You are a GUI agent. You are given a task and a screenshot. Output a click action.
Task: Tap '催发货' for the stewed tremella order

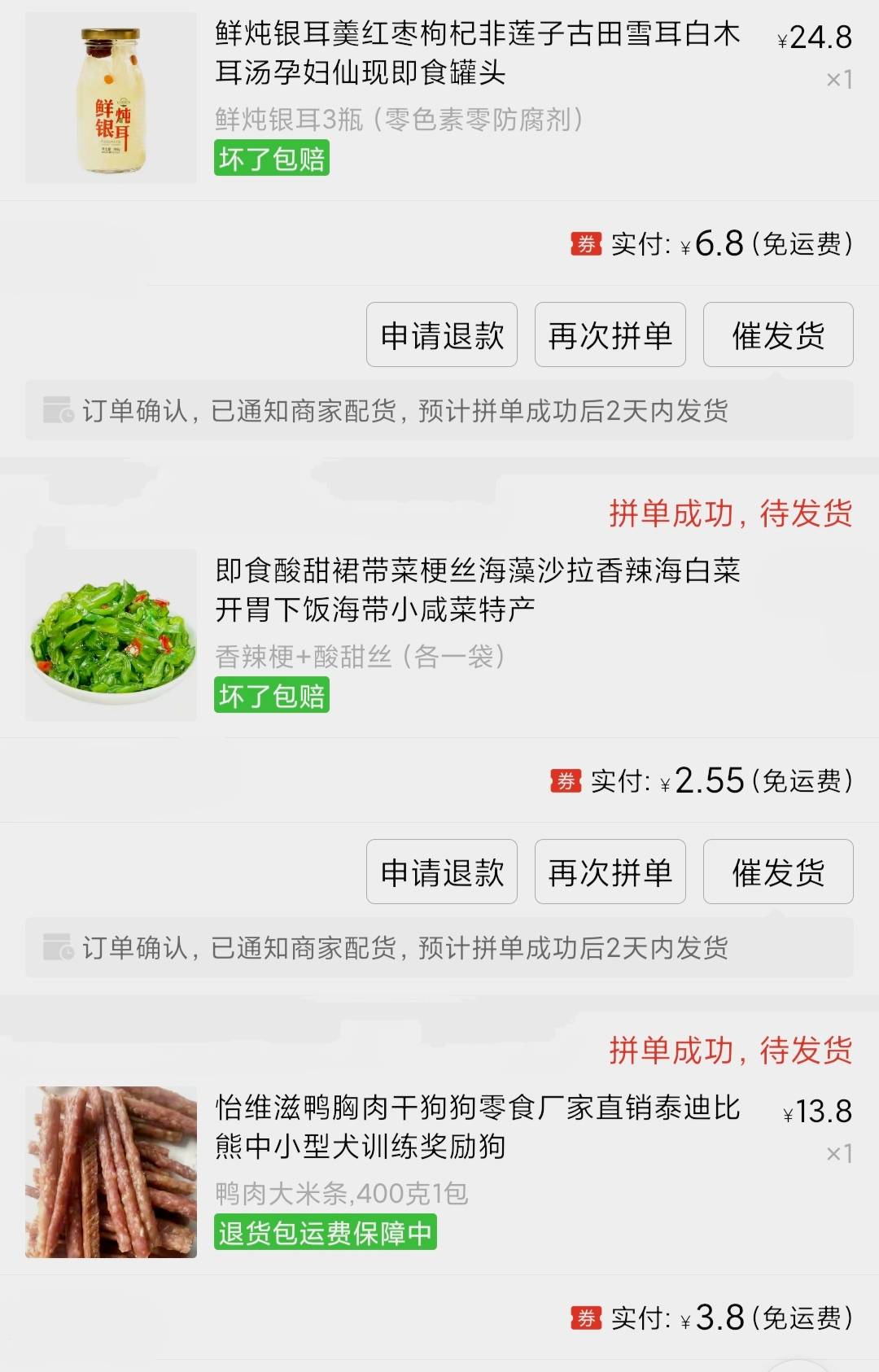pos(776,334)
